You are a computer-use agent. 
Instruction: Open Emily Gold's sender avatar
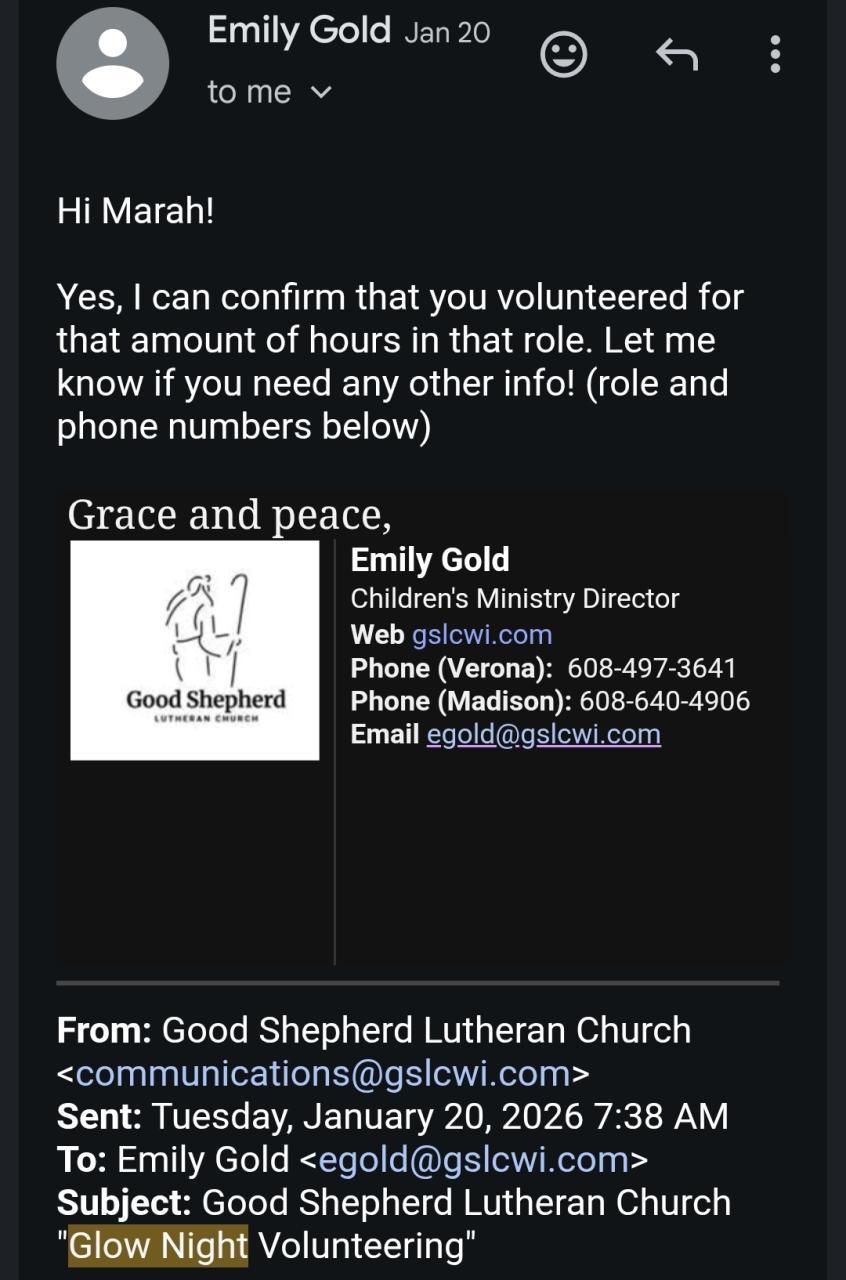(113, 63)
